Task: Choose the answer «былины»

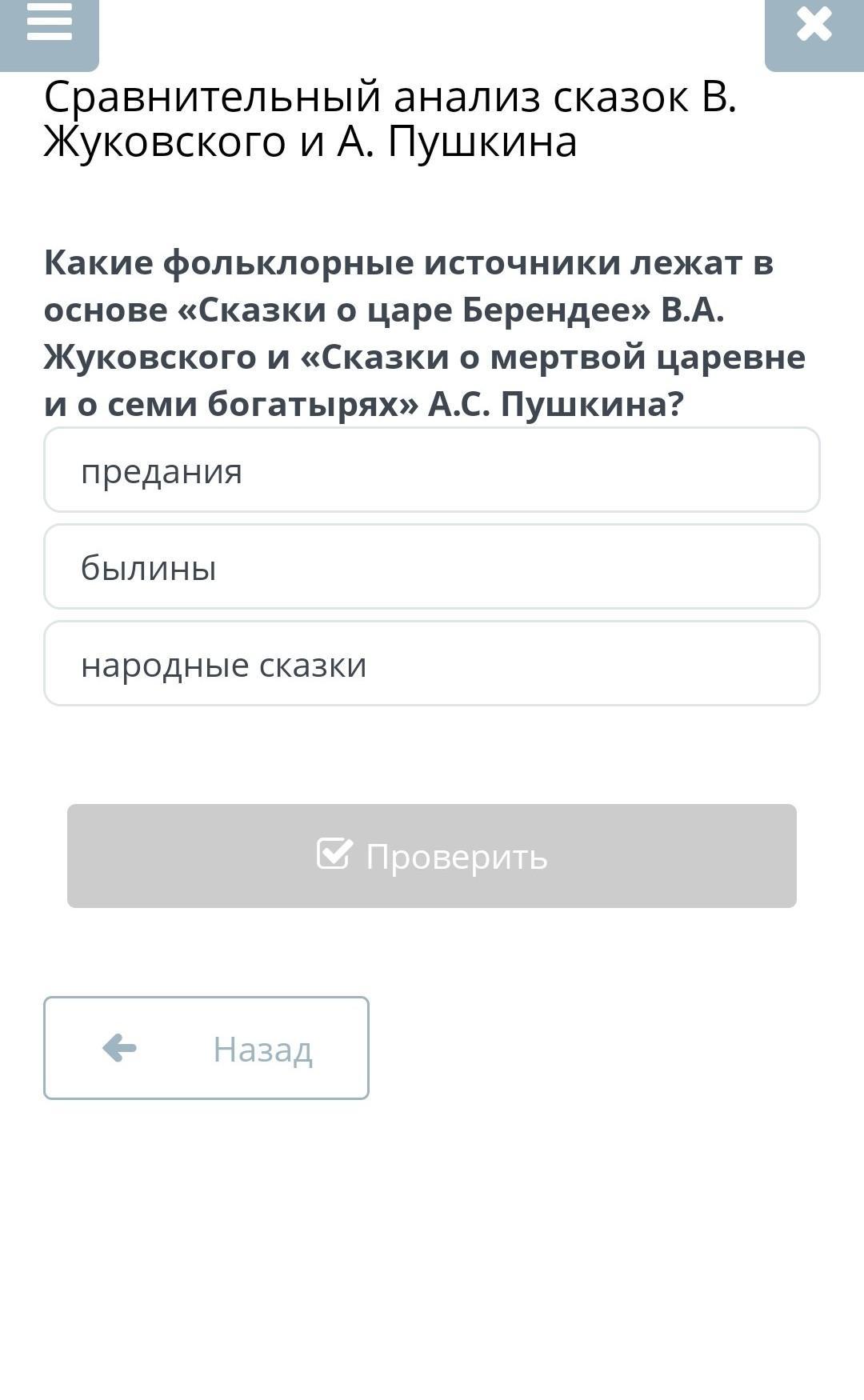Action: point(432,566)
